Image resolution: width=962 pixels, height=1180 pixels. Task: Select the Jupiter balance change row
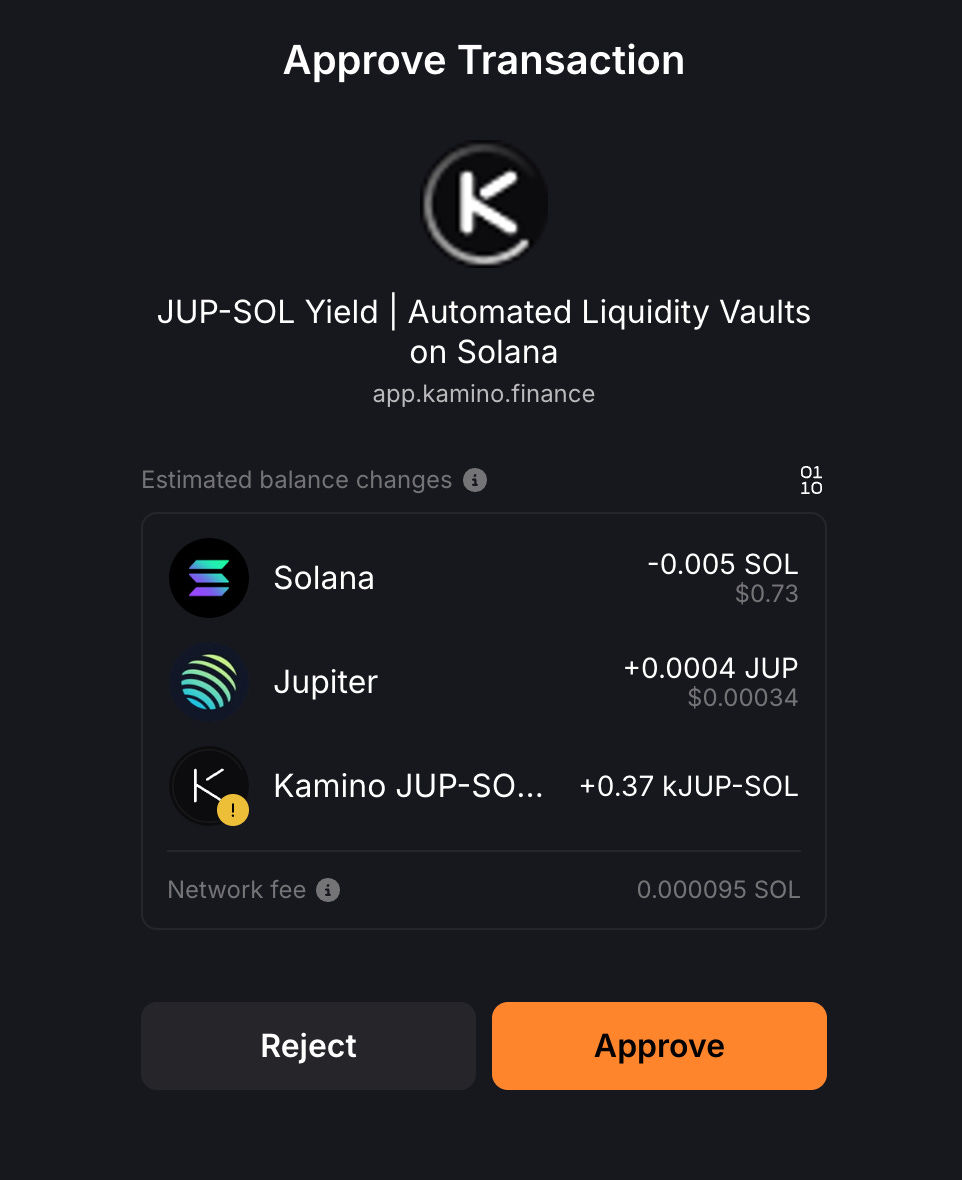(484, 682)
